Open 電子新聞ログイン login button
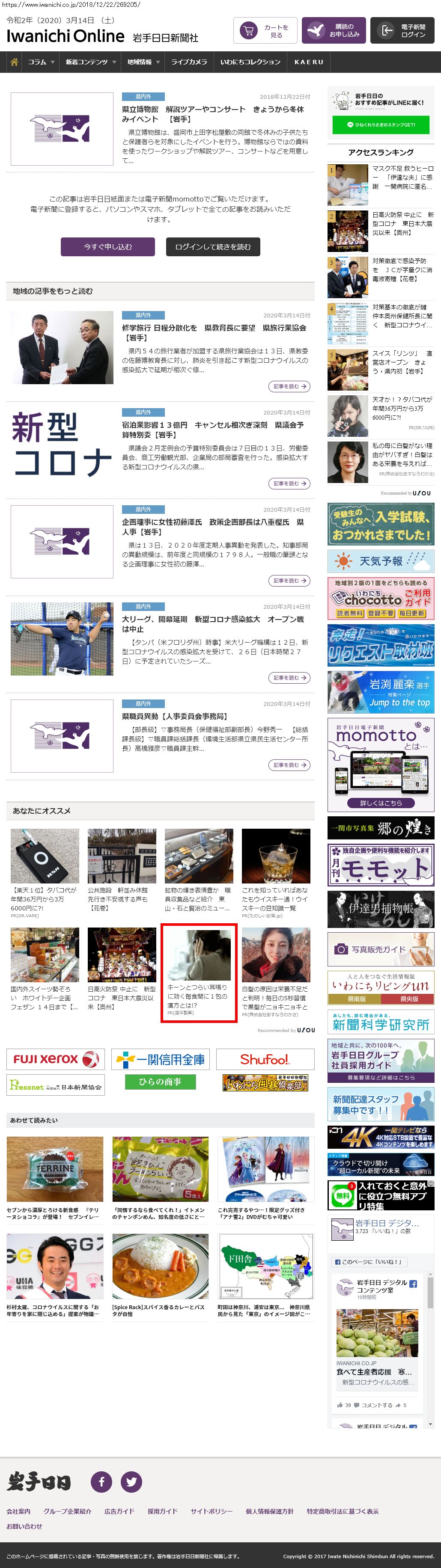 tap(402, 30)
